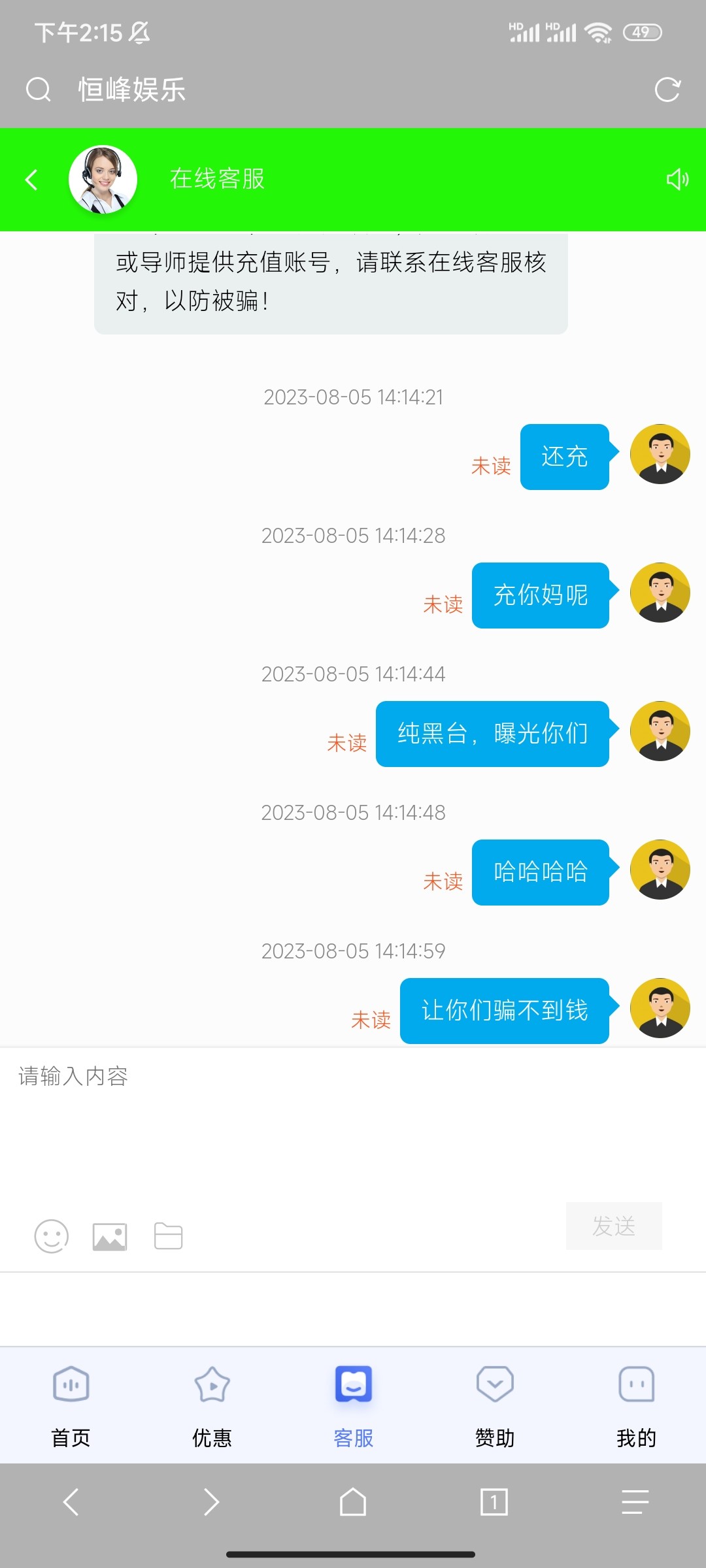Reload the page with the refresh icon
Viewport: 706px width, 1568px height.
point(667,90)
